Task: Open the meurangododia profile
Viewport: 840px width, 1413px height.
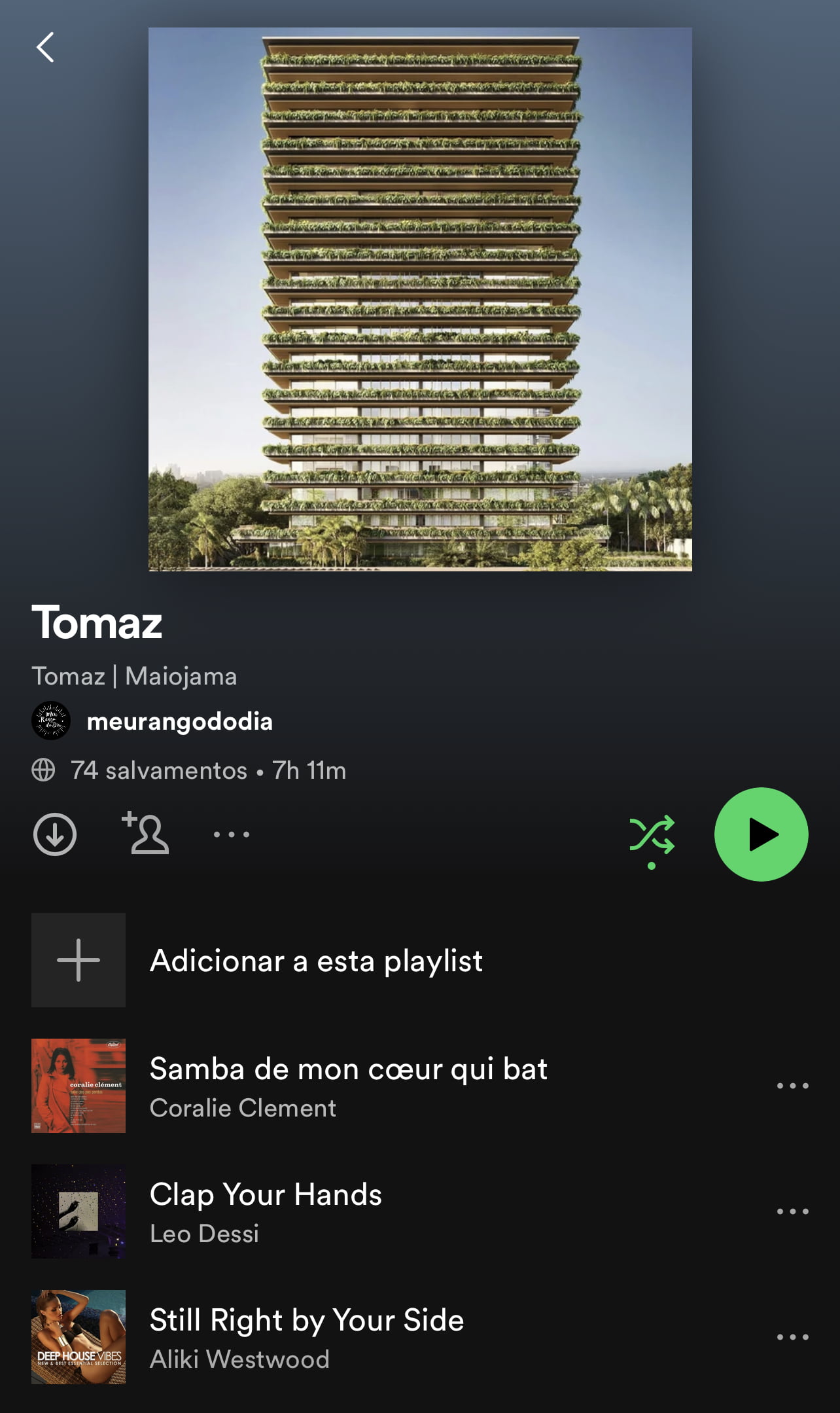Action: coord(179,721)
